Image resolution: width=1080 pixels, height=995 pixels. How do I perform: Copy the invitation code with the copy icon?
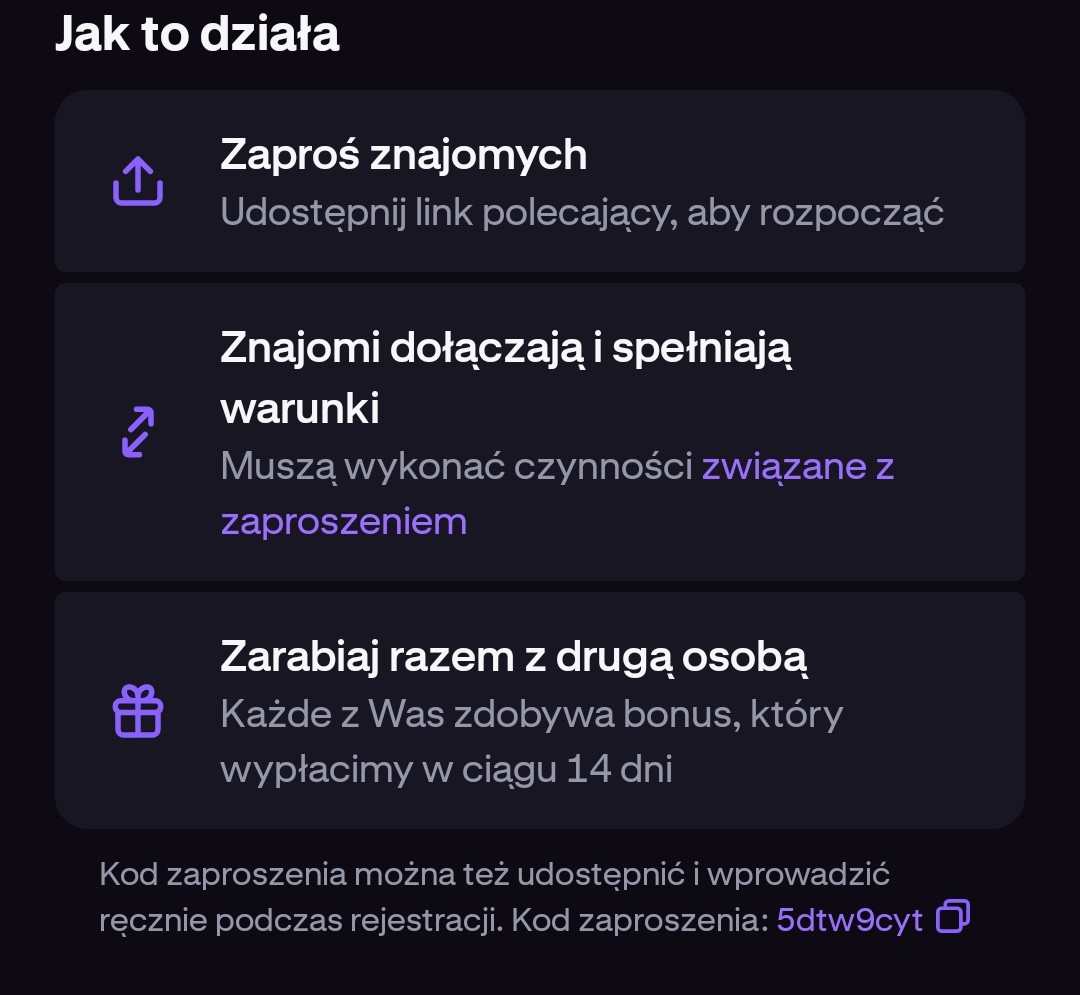tap(952, 917)
